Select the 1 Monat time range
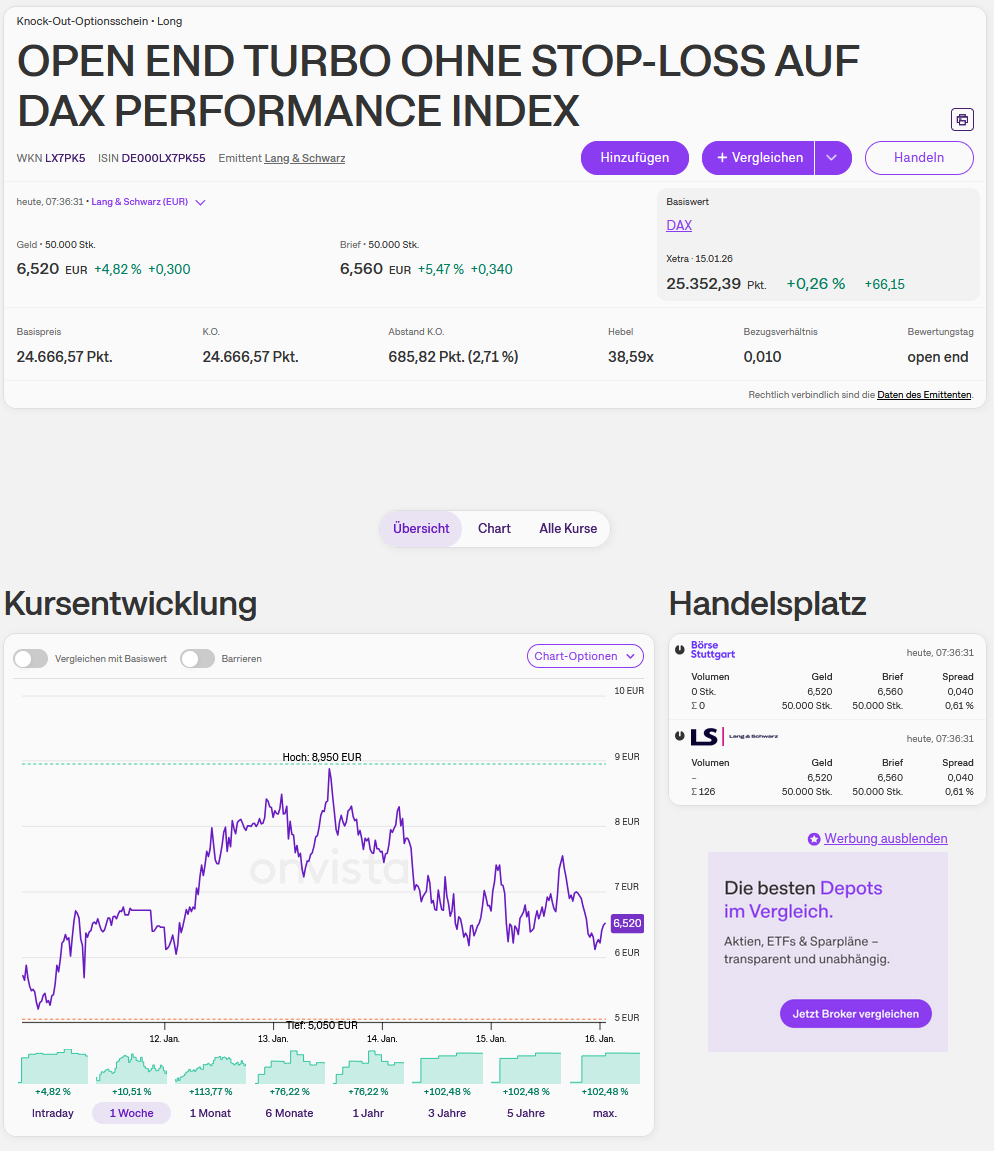Image resolution: width=994 pixels, height=1151 pixels. click(210, 1113)
